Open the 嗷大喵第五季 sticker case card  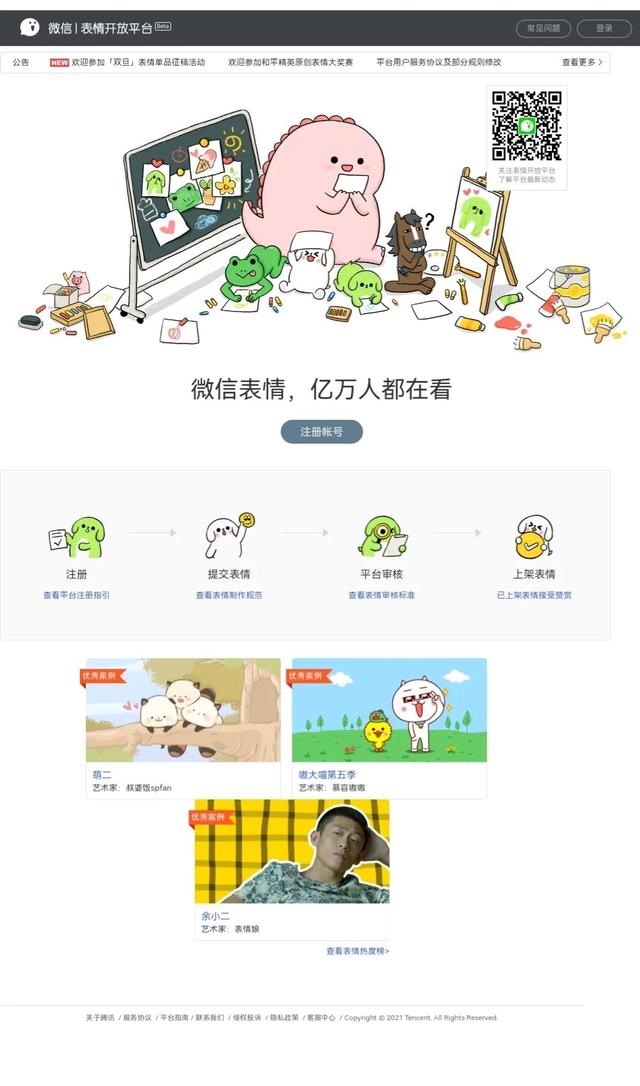[x=389, y=729]
